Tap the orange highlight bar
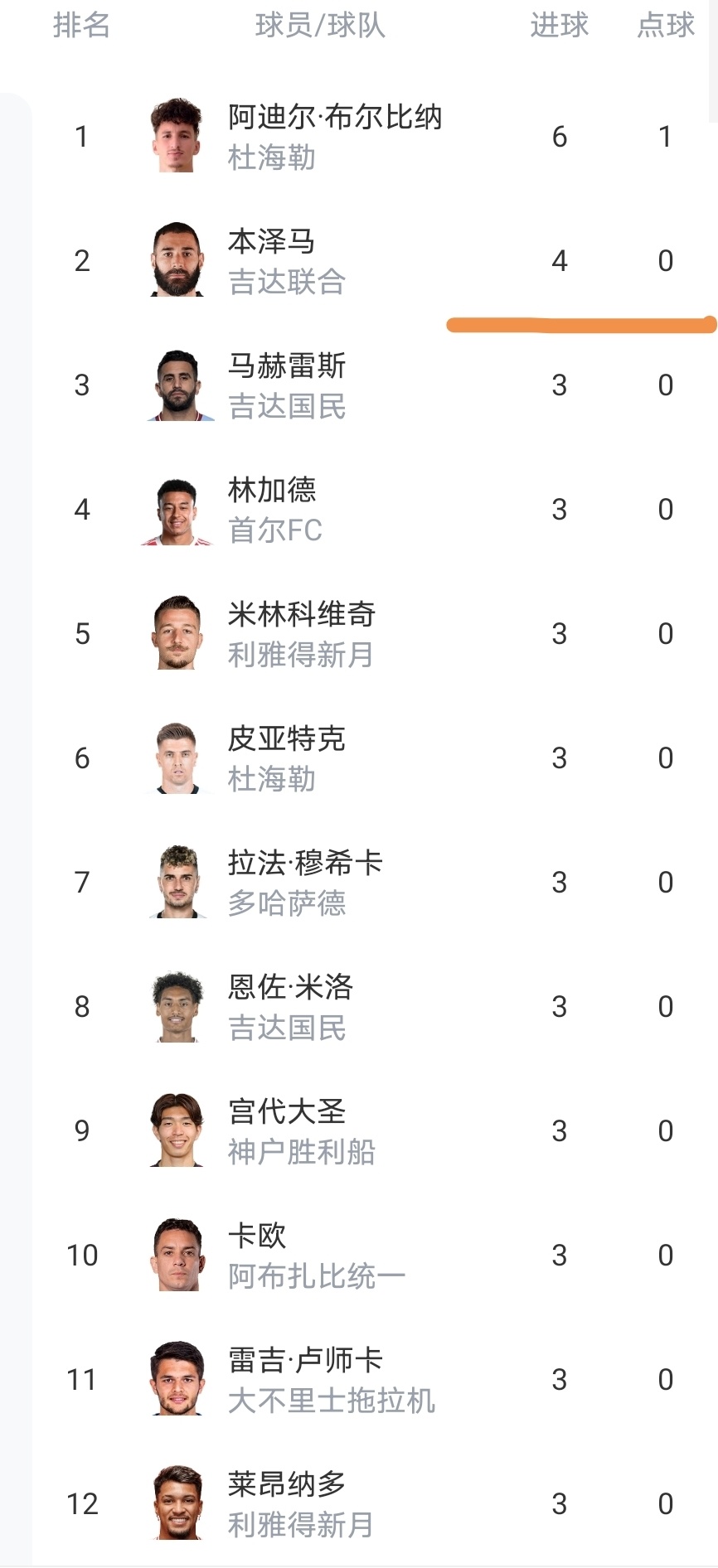 pos(580,325)
